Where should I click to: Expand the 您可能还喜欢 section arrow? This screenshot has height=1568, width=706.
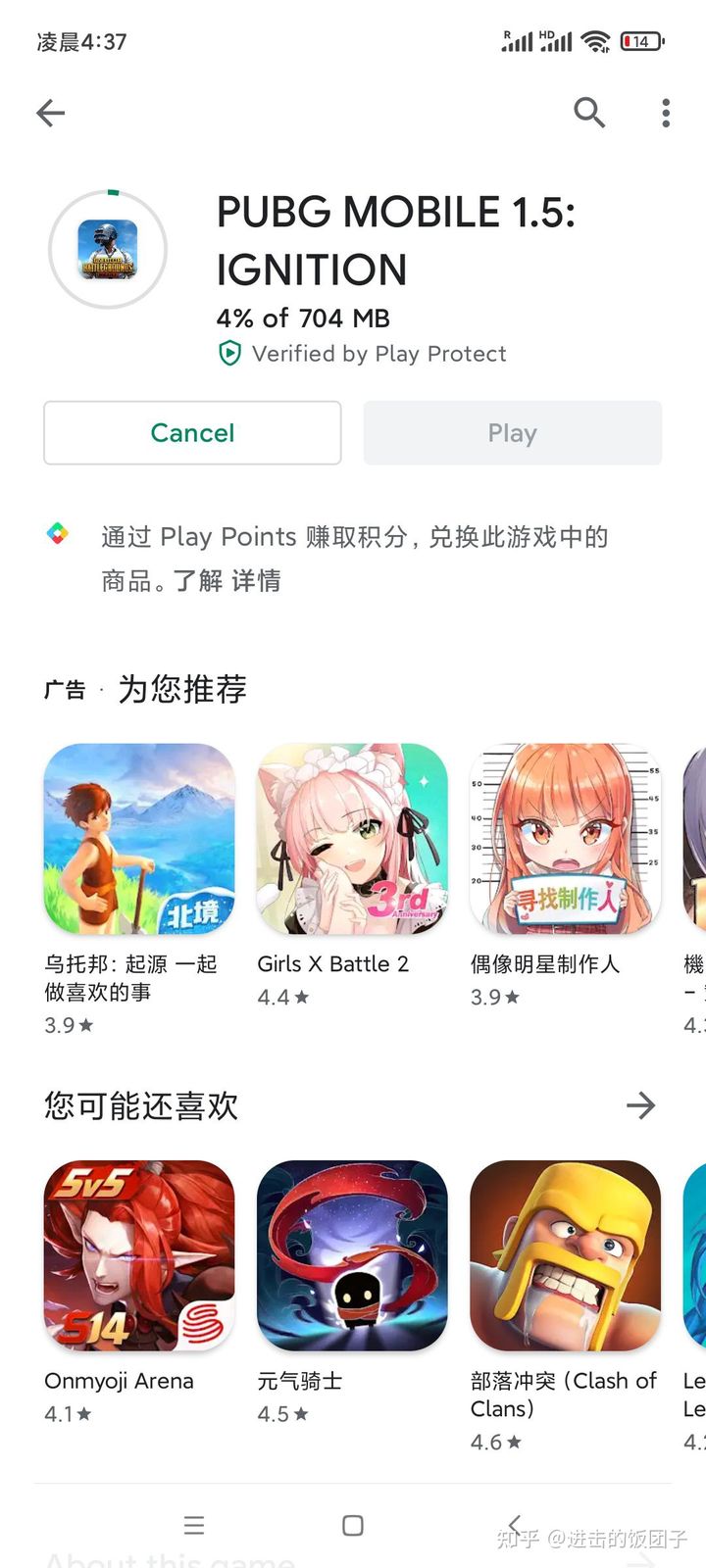pos(640,1106)
